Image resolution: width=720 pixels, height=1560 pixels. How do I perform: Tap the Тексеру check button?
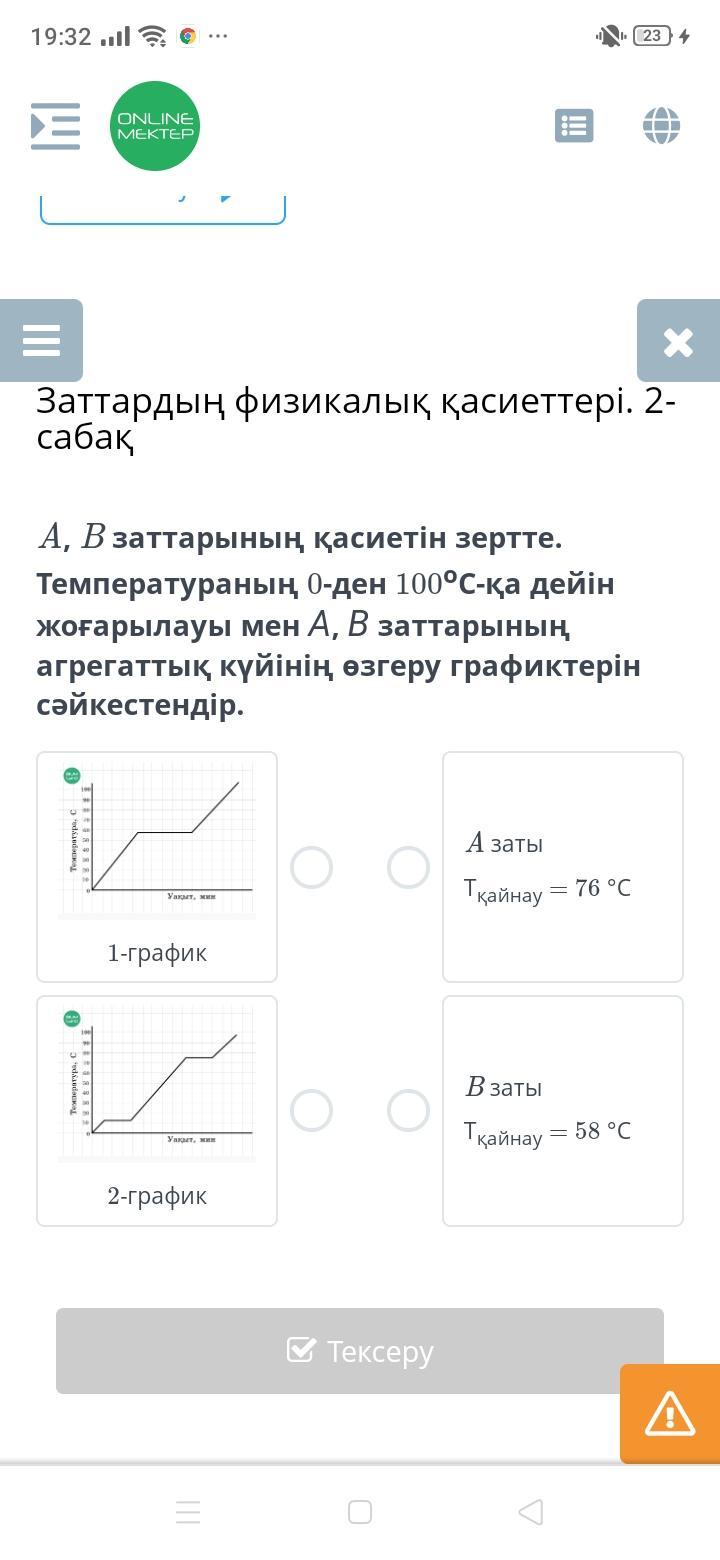click(359, 1351)
